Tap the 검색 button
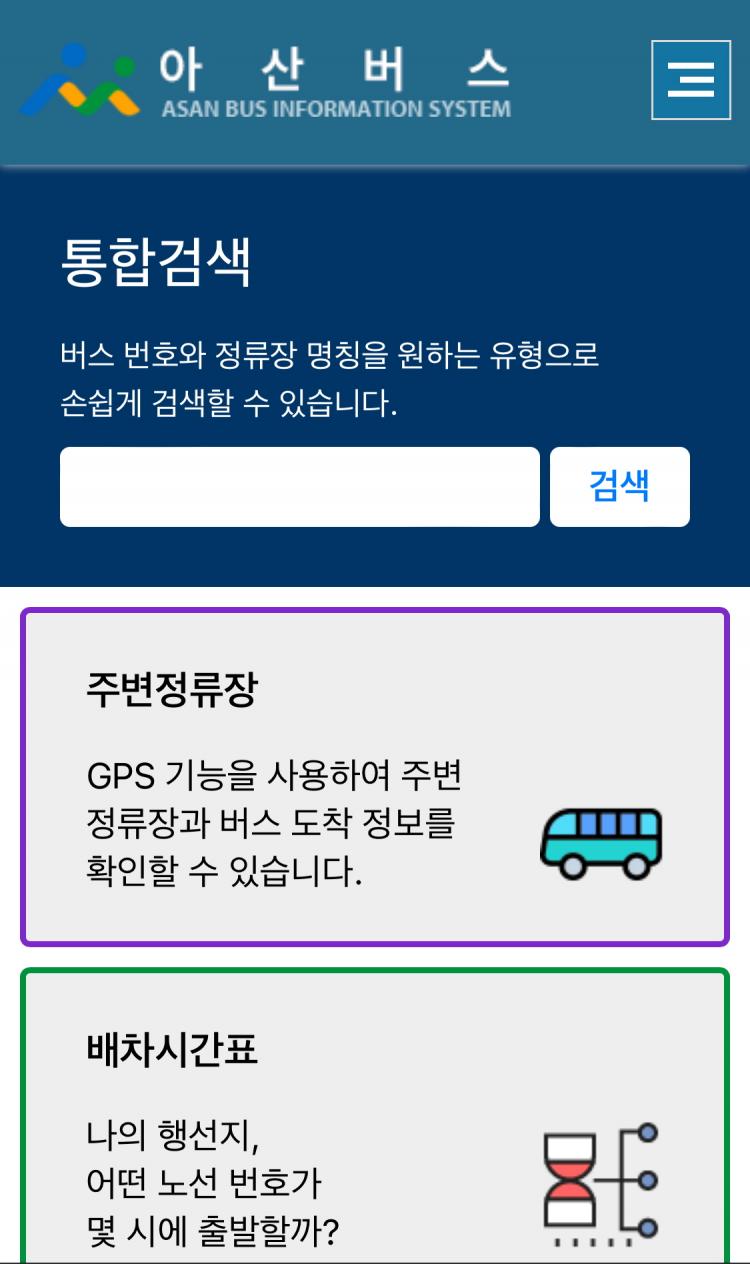750x1264 pixels. coord(619,487)
